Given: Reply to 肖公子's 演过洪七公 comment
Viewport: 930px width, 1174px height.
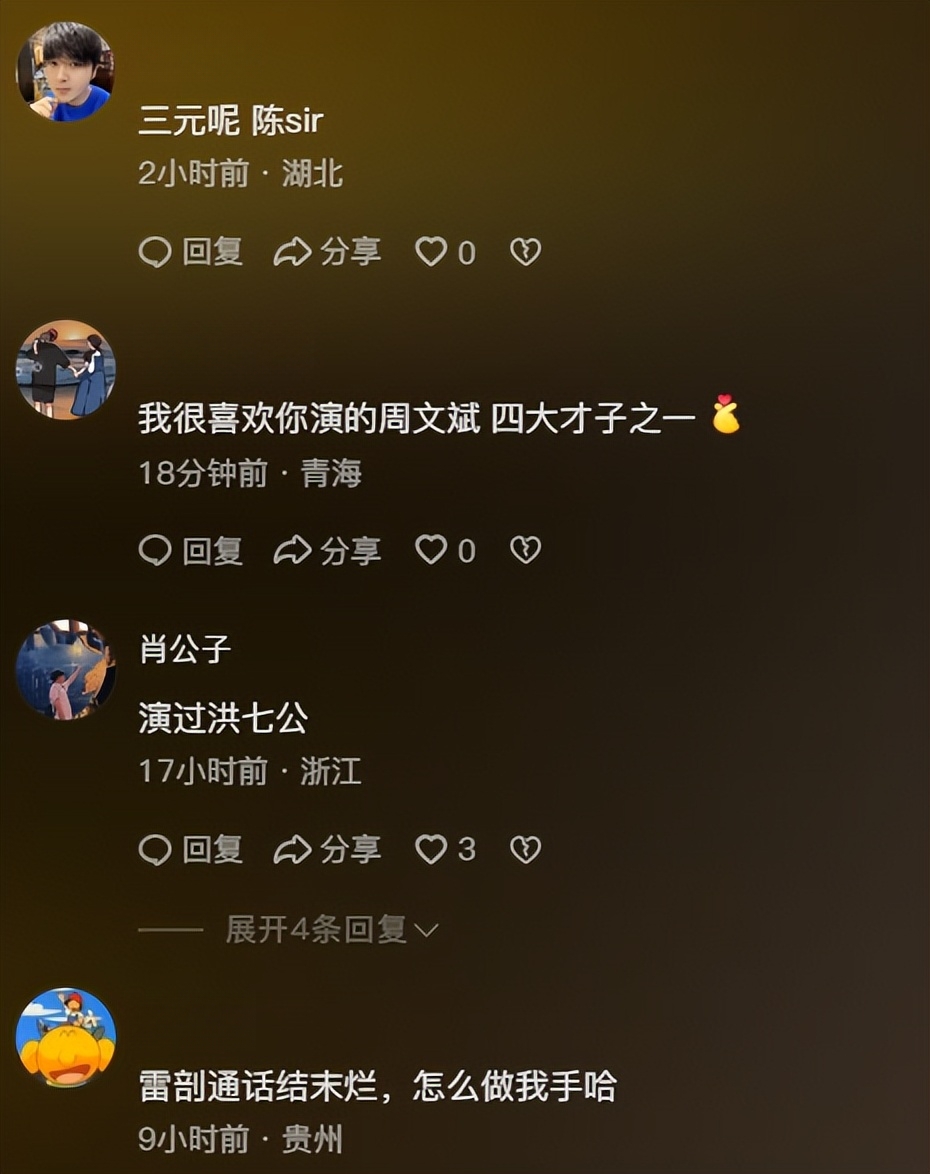Looking at the screenshot, I should point(190,849).
